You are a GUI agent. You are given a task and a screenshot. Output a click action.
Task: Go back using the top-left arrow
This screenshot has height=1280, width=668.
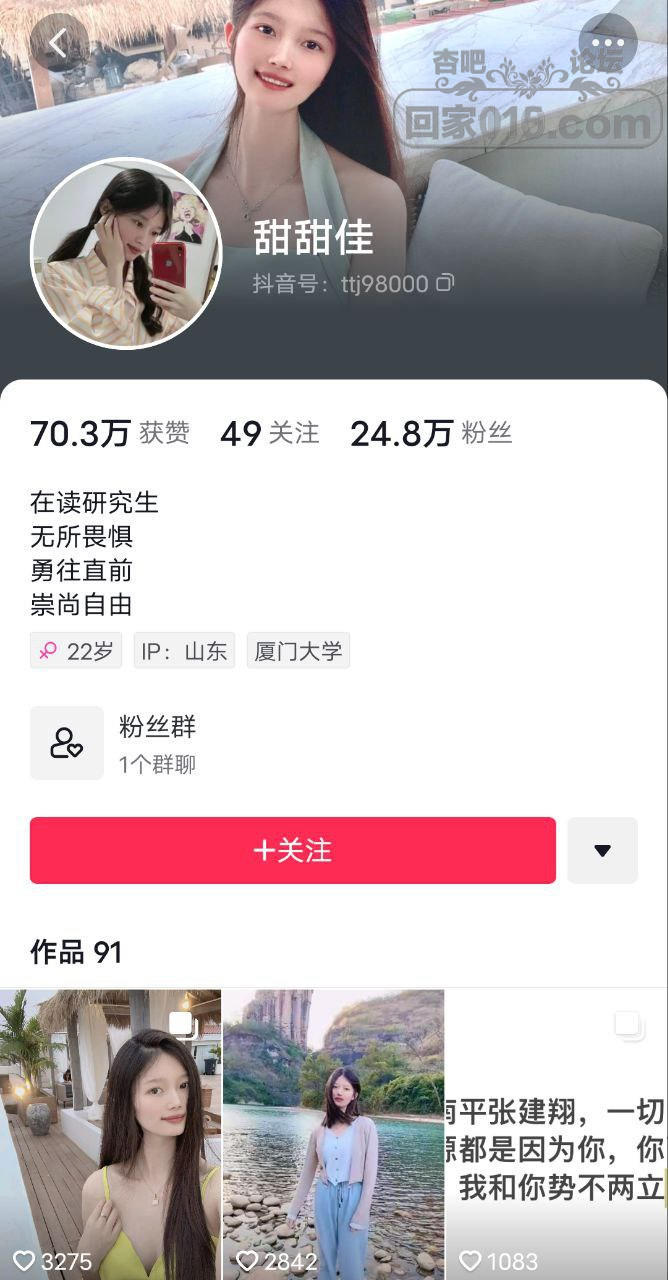point(58,43)
